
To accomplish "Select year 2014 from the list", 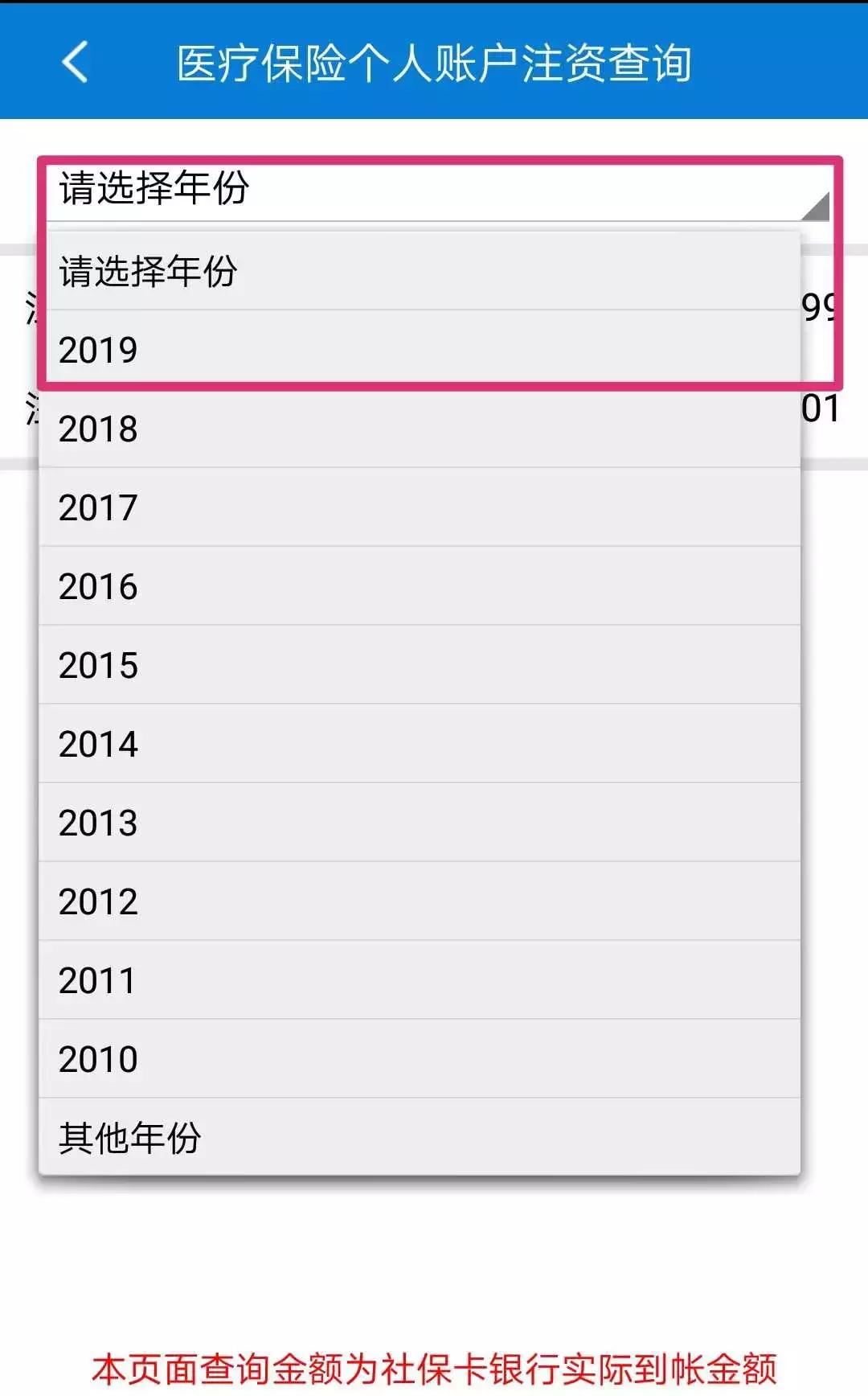I will click(98, 744).
